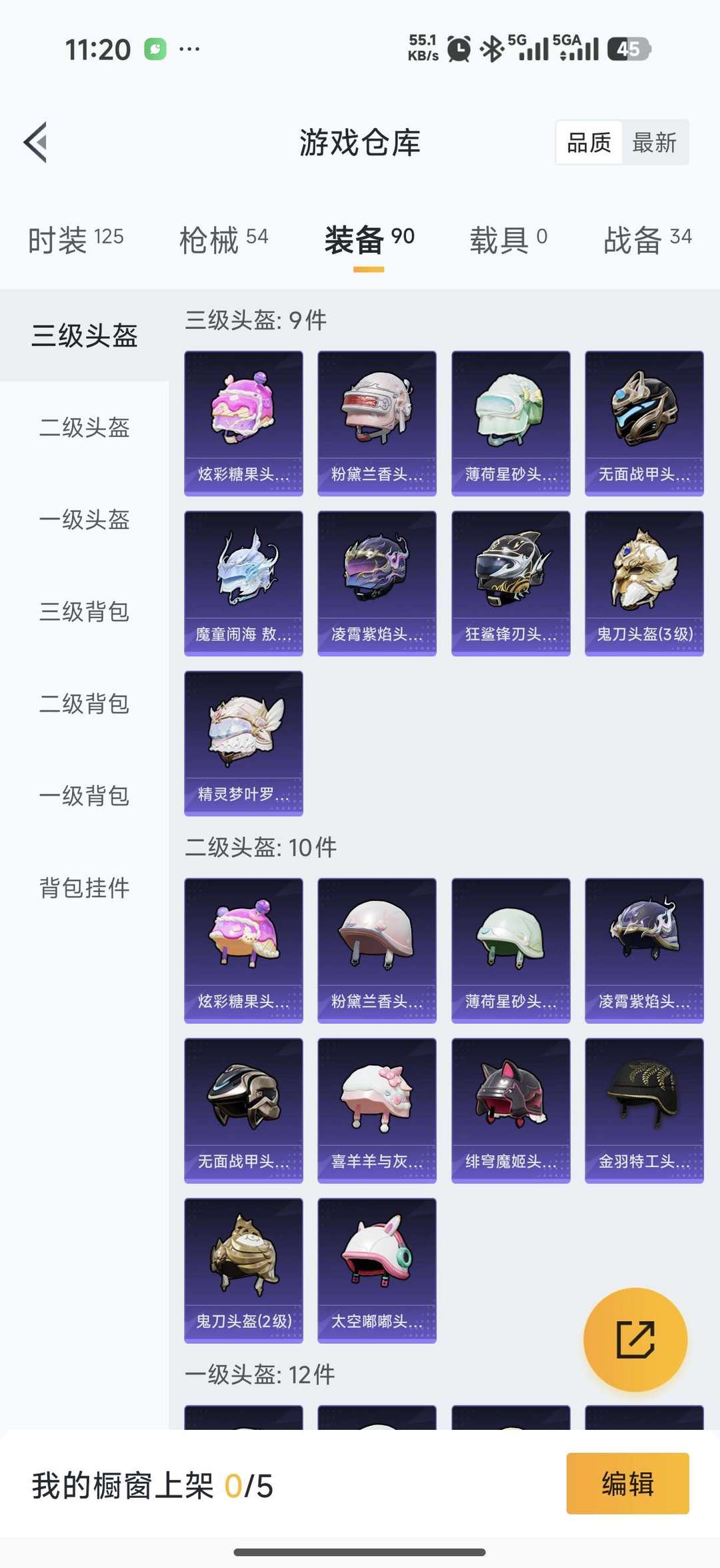Sort by 最新
Viewport: 720px width, 1568px height.
click(x=654, y=143)
